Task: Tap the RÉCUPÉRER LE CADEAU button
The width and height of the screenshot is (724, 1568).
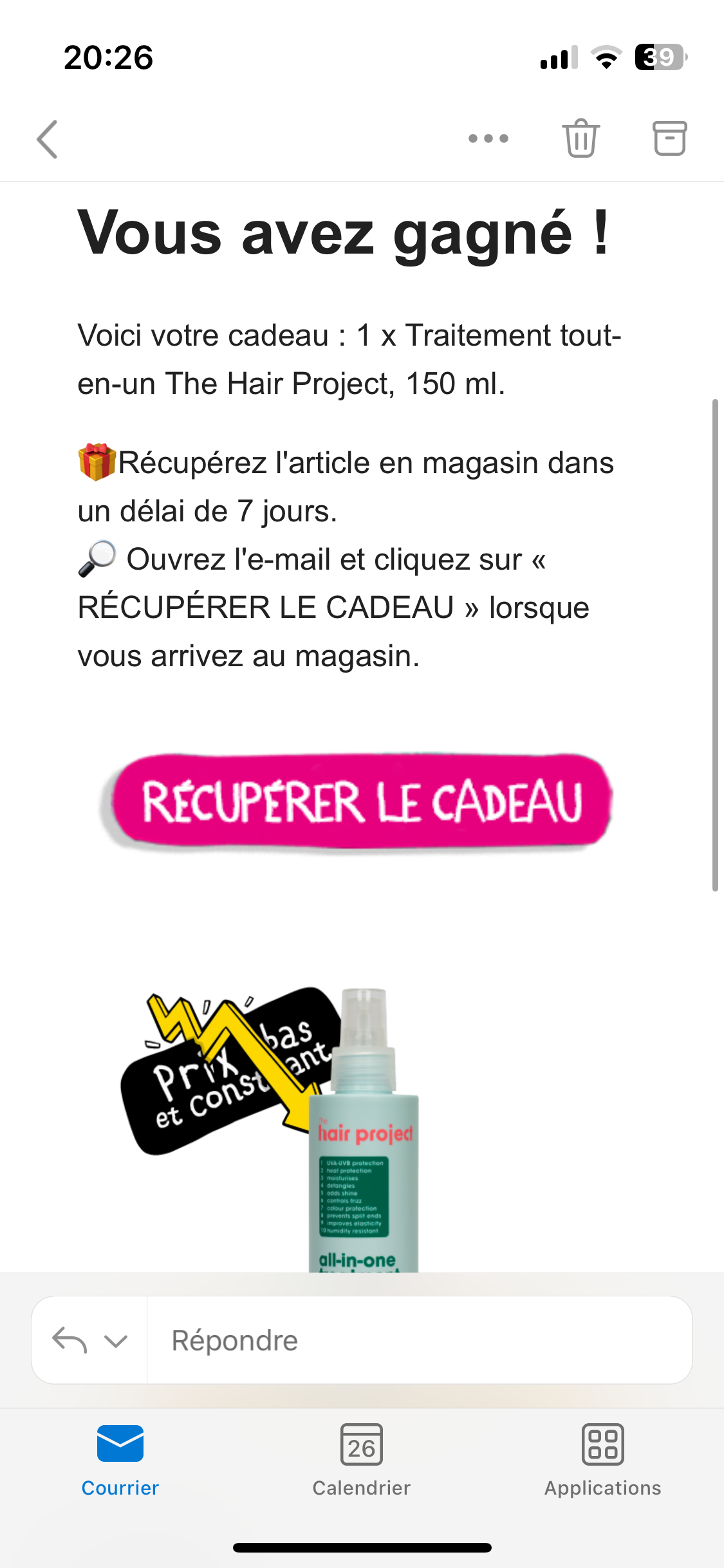Action: (x=361, y=802)
